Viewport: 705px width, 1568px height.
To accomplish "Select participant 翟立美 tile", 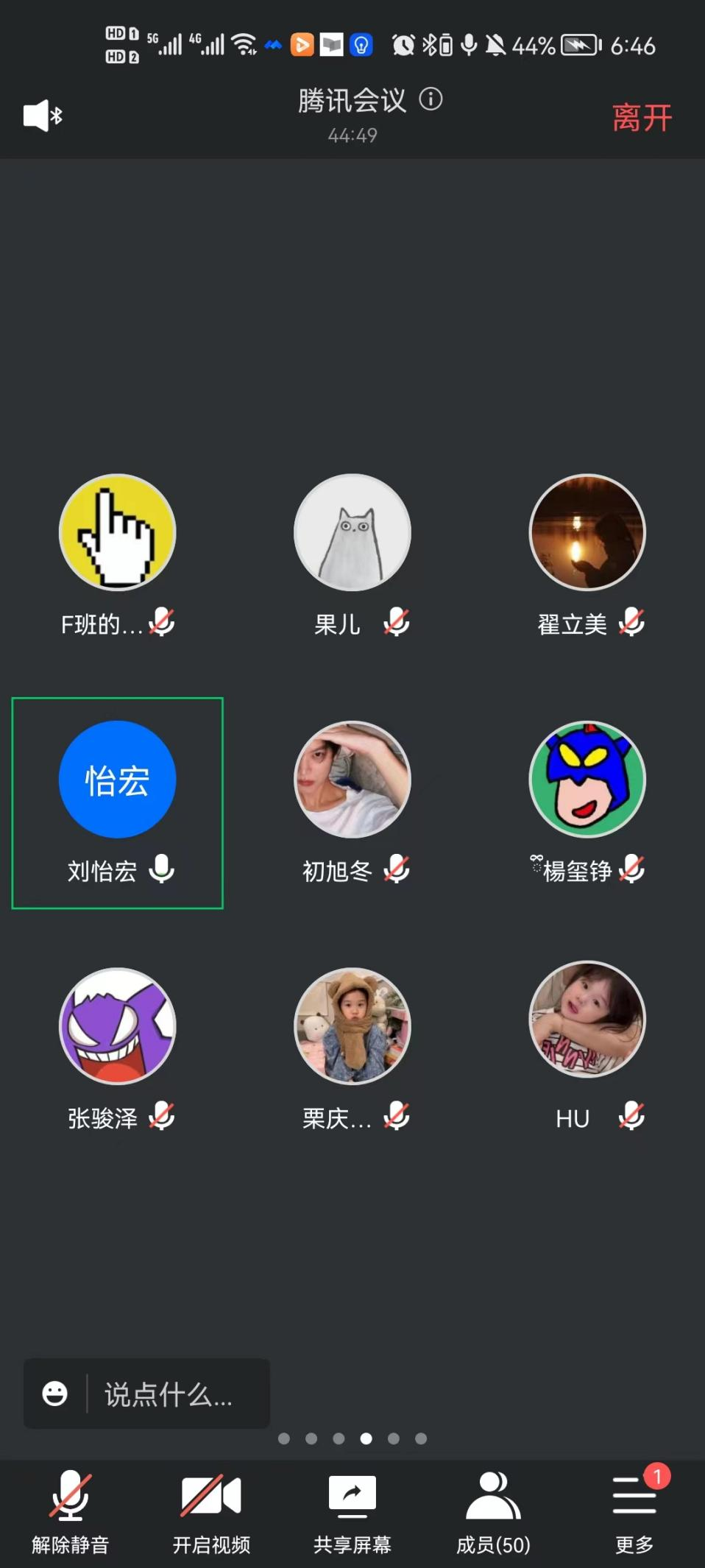I will pyautogui.click(x=587, y=533).
